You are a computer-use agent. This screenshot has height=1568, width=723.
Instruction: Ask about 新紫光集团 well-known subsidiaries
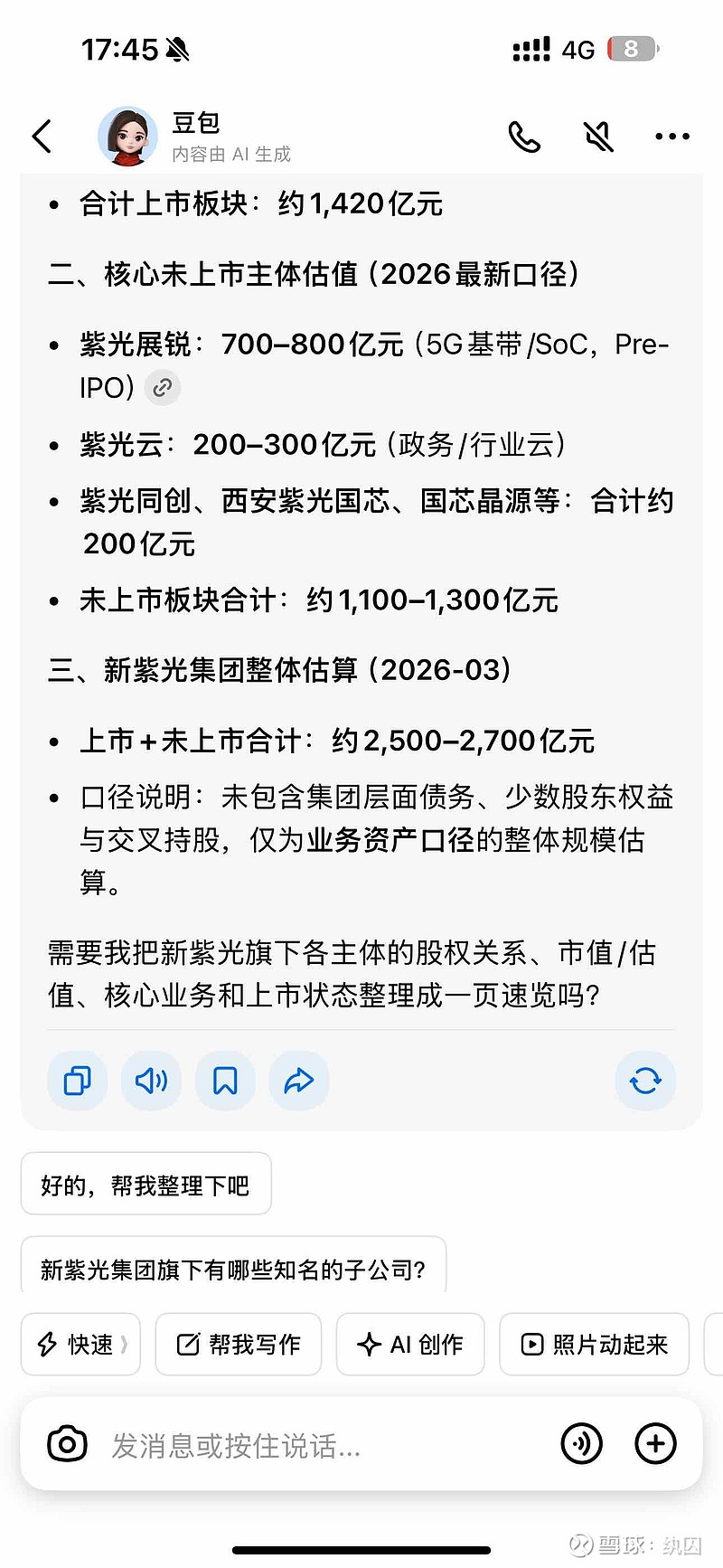coord(233,1268)
